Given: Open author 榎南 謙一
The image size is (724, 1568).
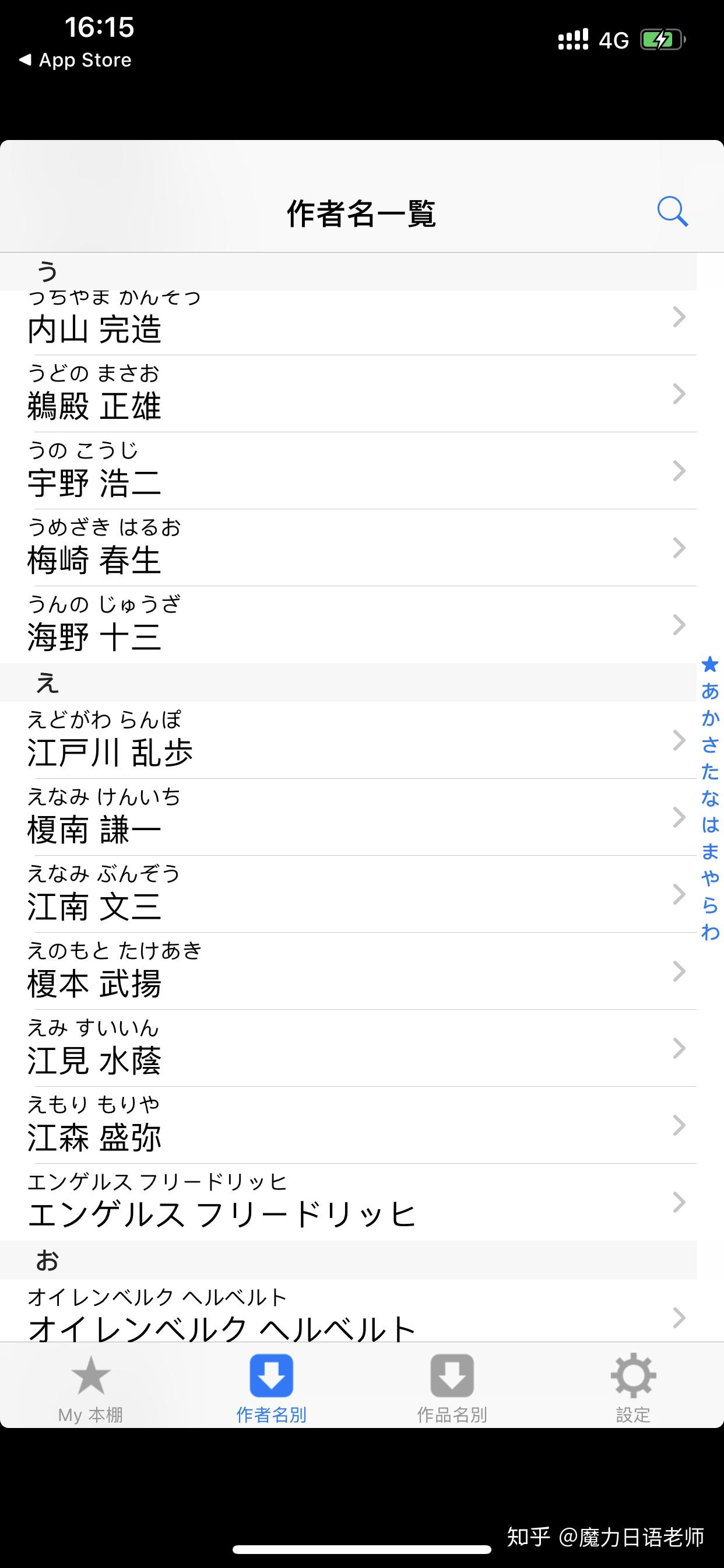Looking at the screenshot, I should 348,817.
